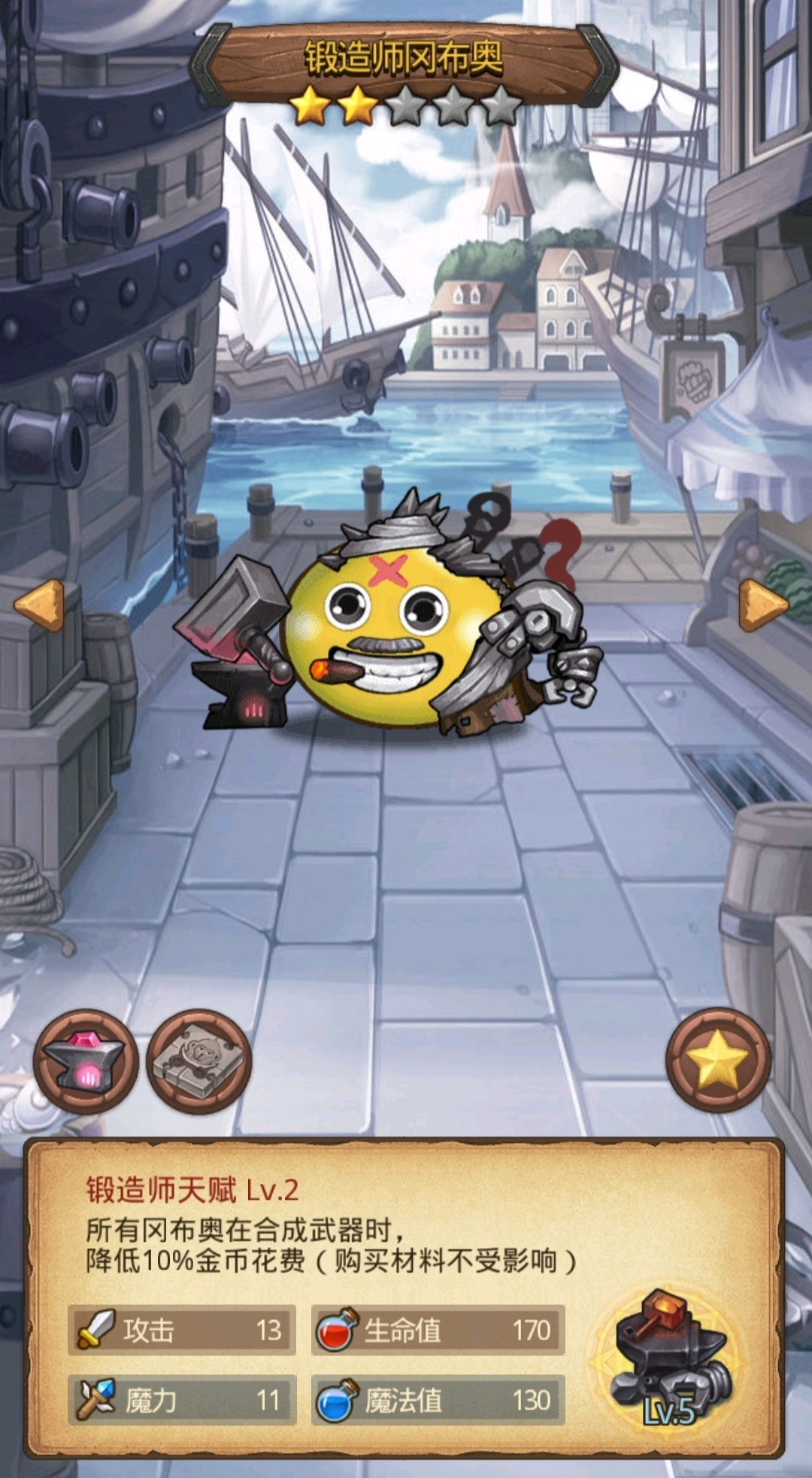Screen dimensions: 812x1478
Task: Open the stone monkey tablet icon
Action: [x=198, y=1061]
